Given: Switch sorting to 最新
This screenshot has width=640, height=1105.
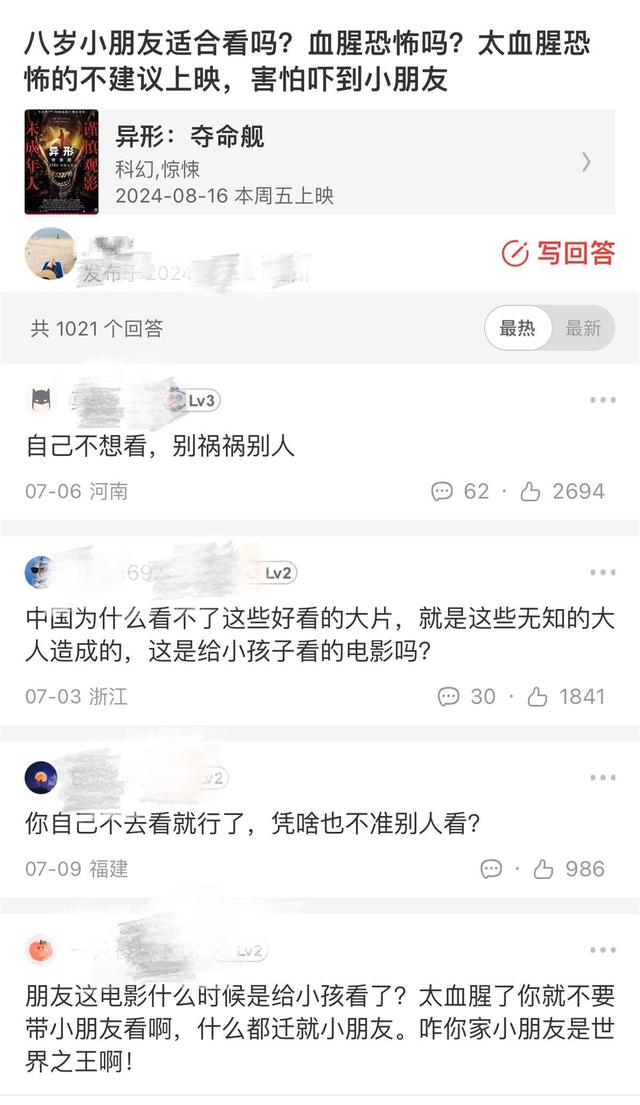Looking at the screenshot, I should point(583,328).
